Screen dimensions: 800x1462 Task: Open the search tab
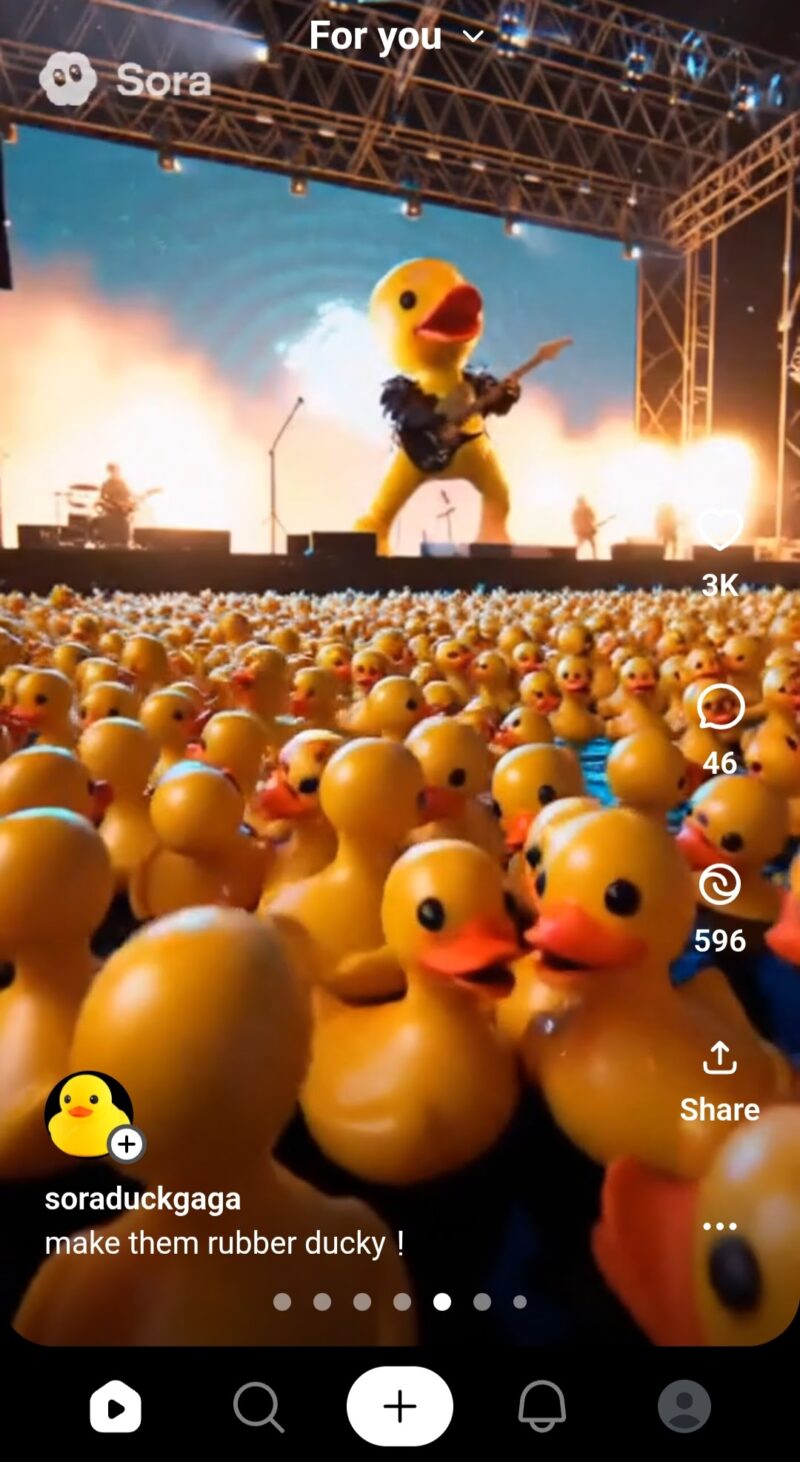tap(258, 1407)
